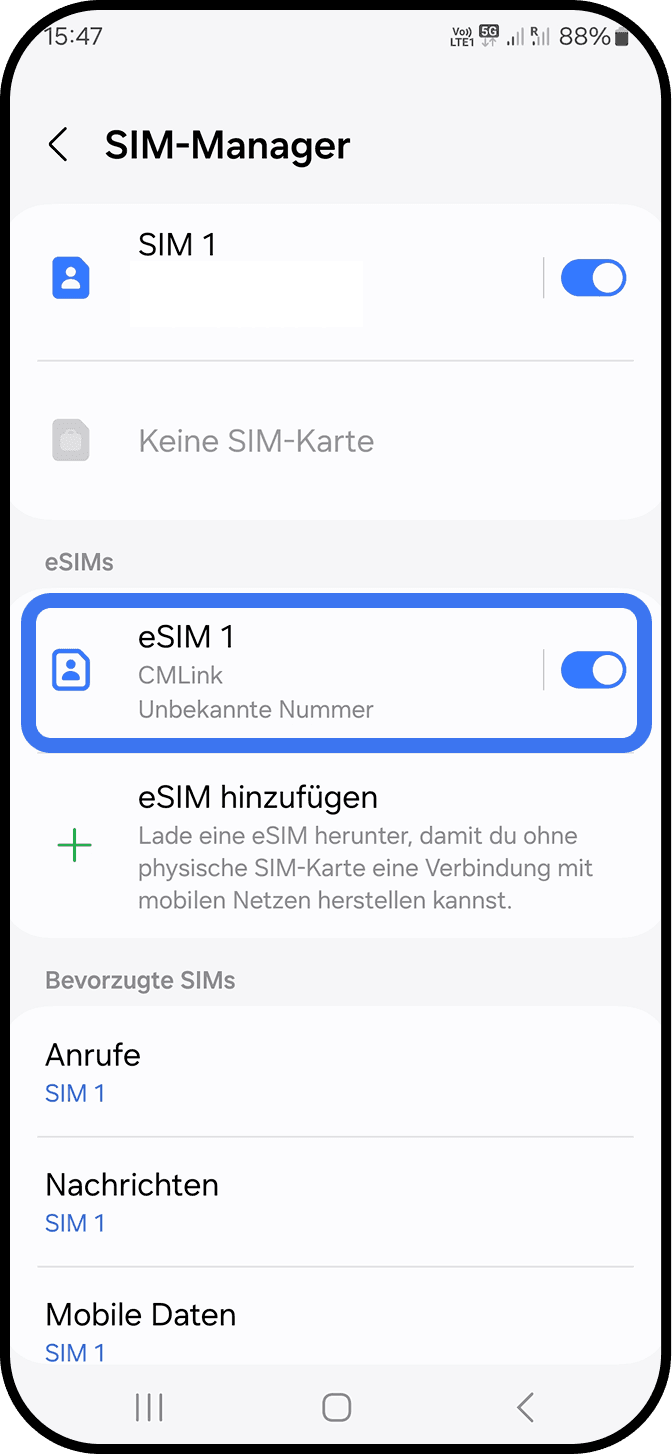Screen dimensions: 672x1454
Task: Open recent apps from navigation bar
Action: coord(149,1408)
